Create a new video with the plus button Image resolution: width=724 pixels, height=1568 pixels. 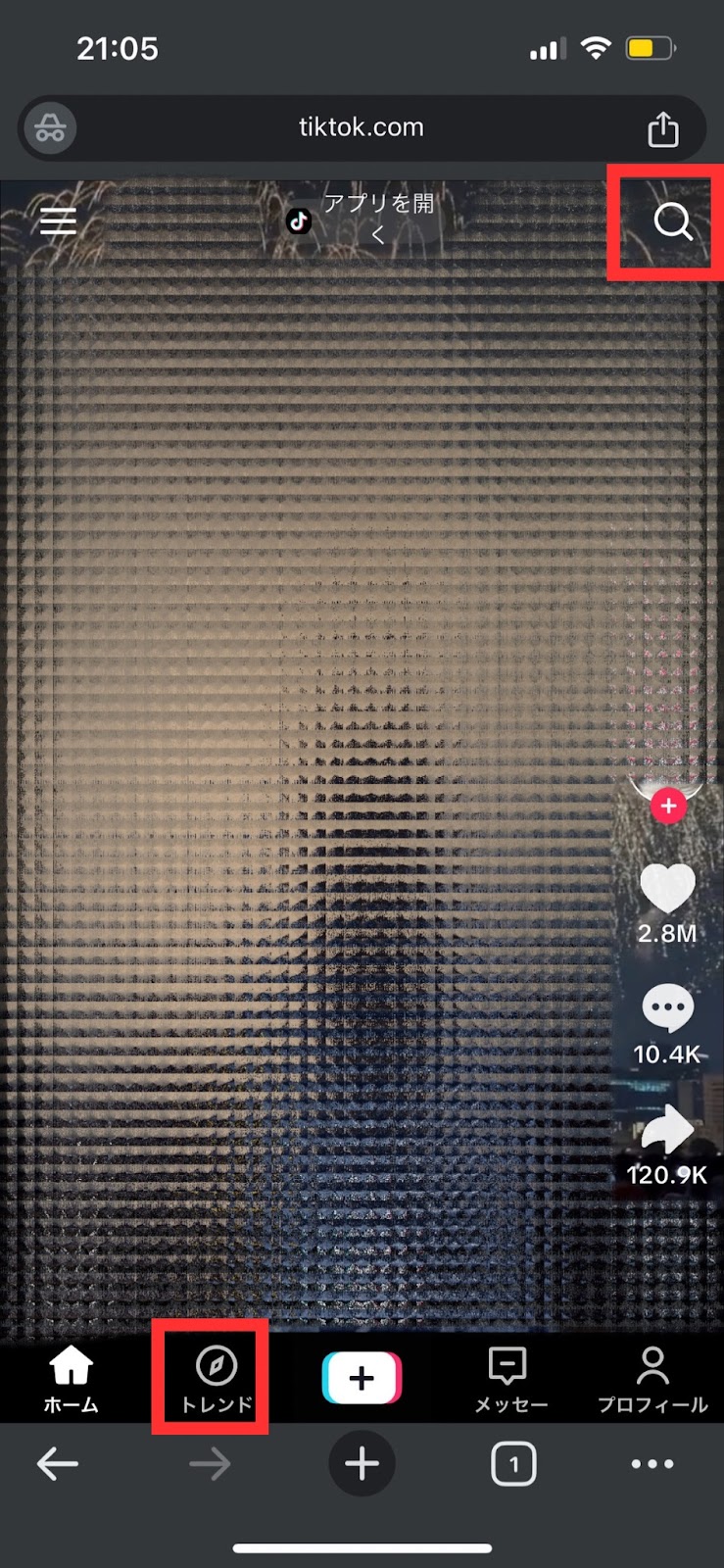pyautogui.click(x=362, y=1378)
